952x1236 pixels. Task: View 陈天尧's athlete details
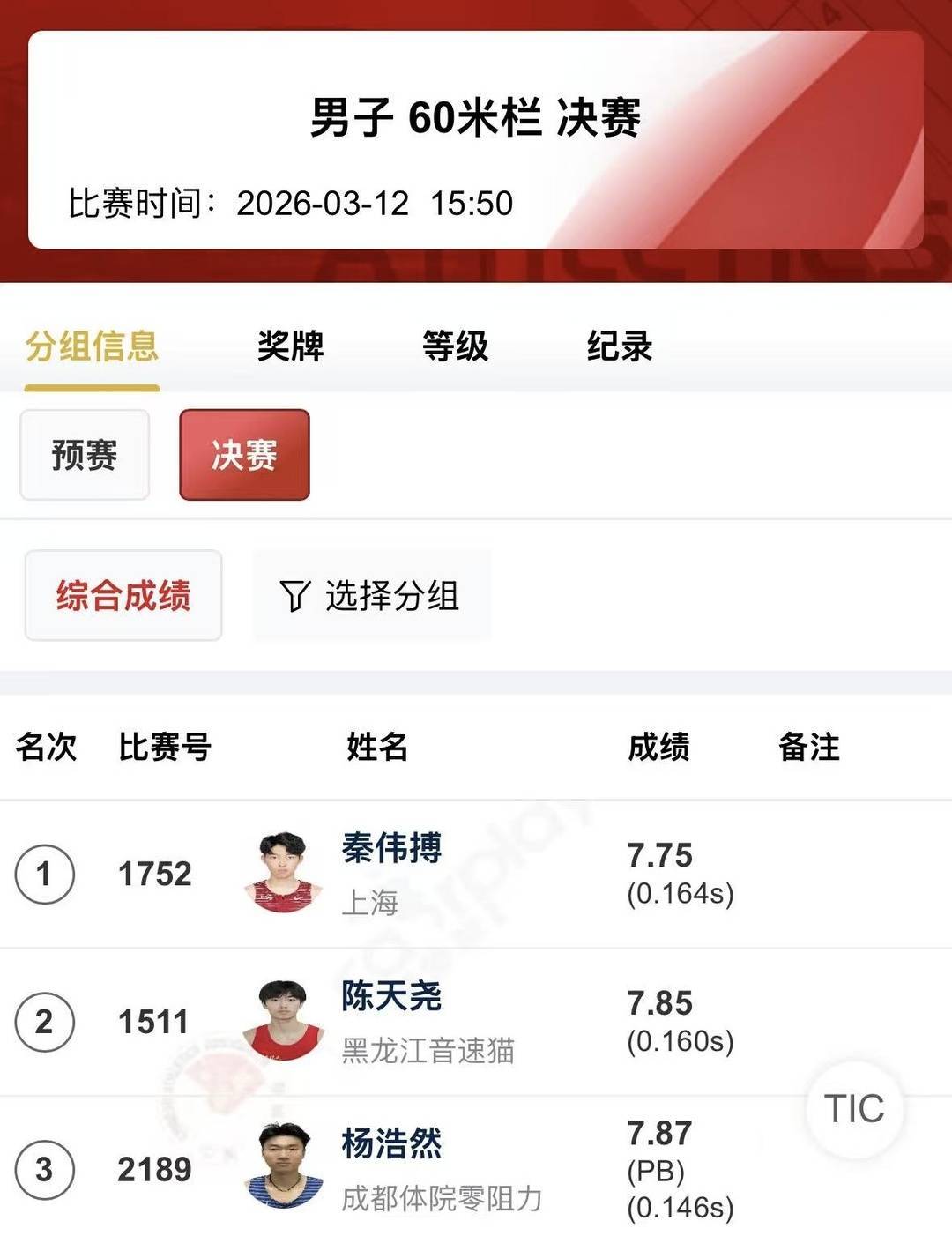(392, 997)
